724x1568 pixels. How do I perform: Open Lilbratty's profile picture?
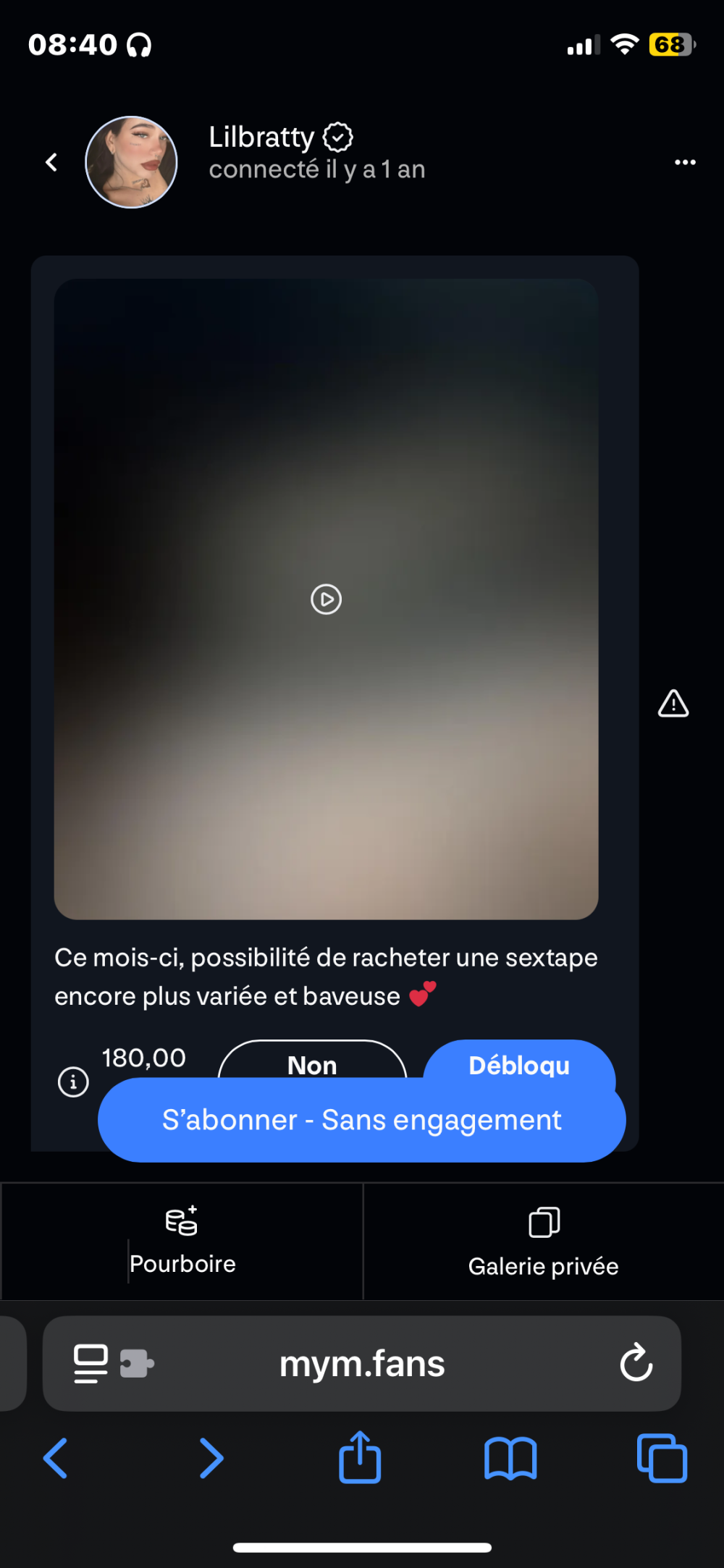[131, 162]
